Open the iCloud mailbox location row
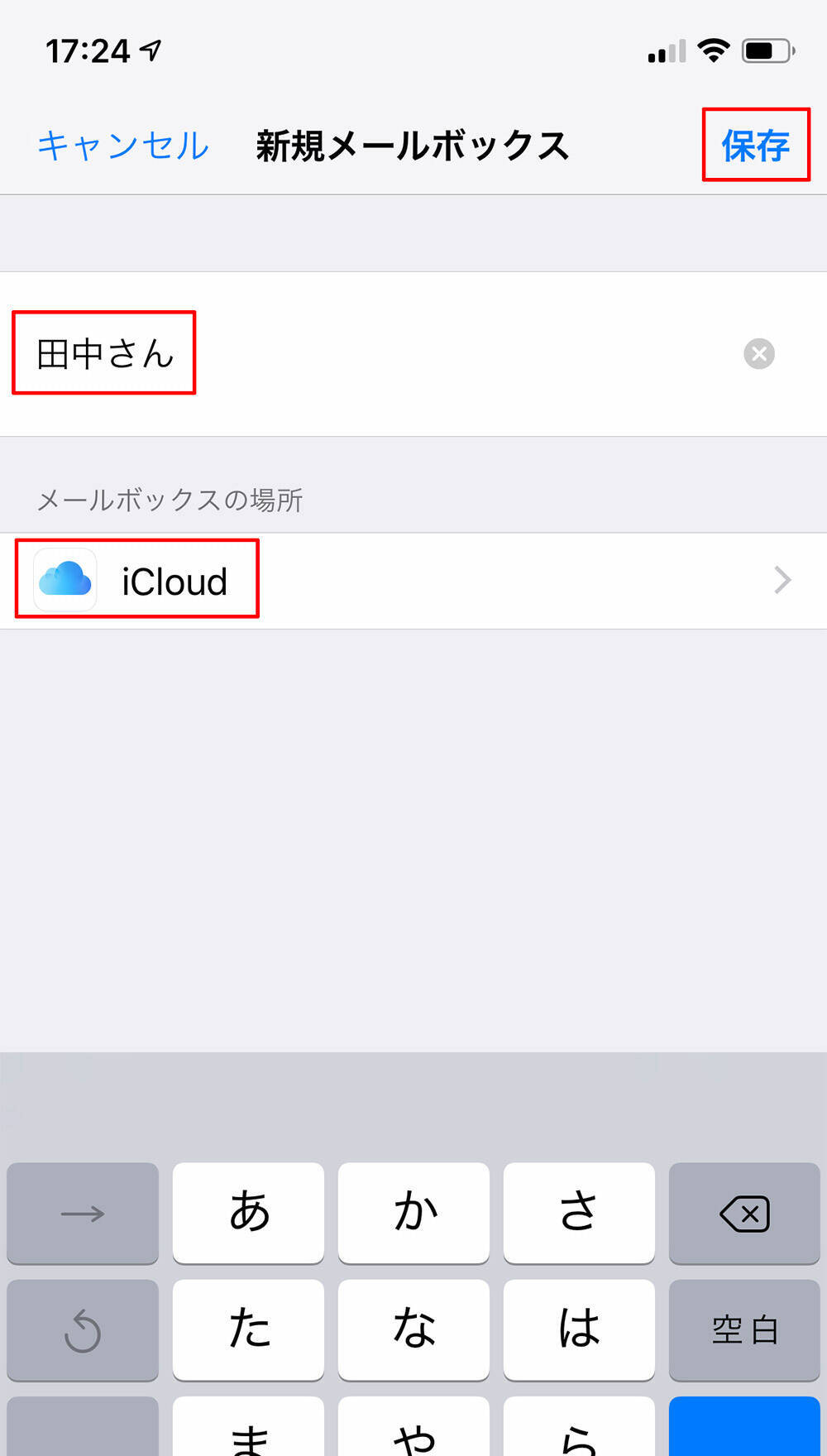The width and height of the screenshot is (827, 1456). pyautogui.click(x=413, y=581)
